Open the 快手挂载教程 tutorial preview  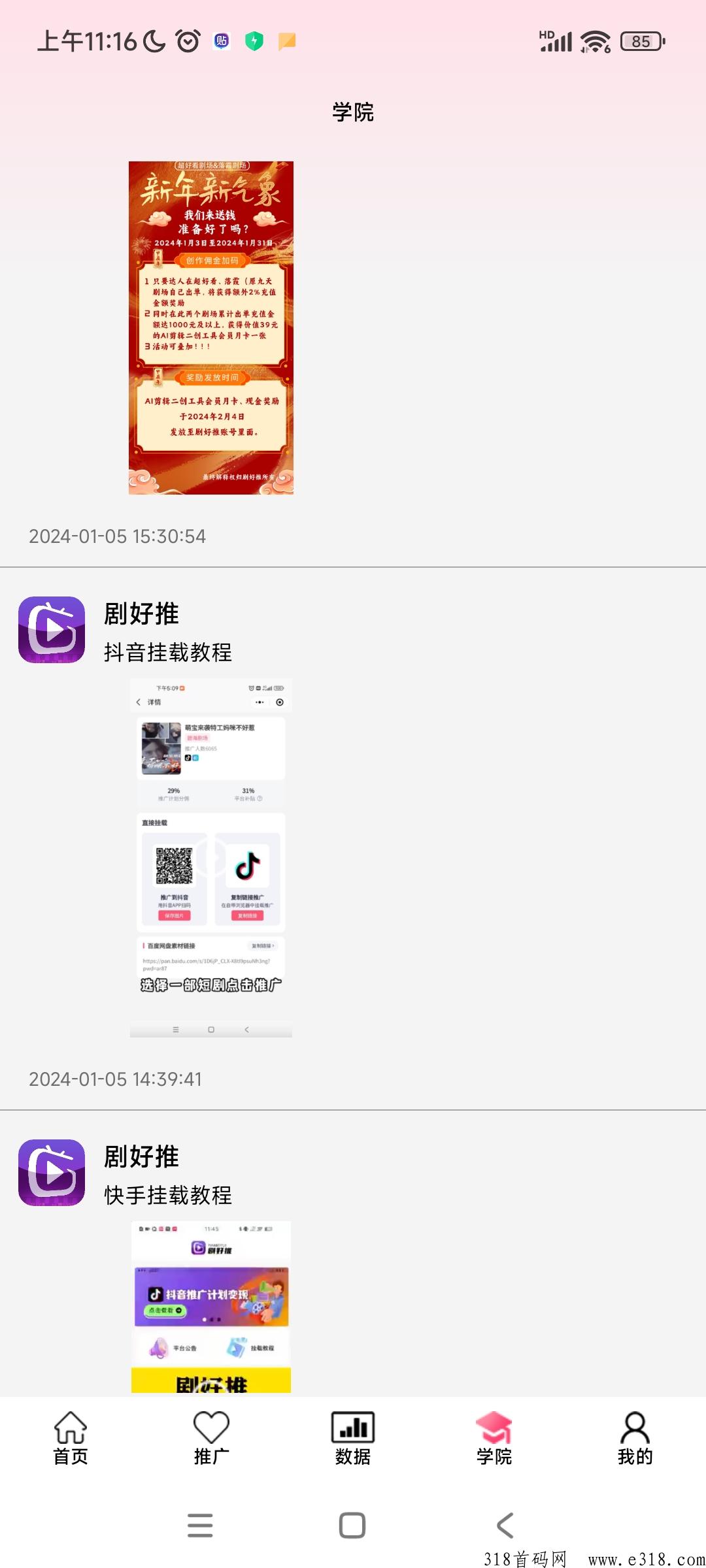(x=211, y=1307)
